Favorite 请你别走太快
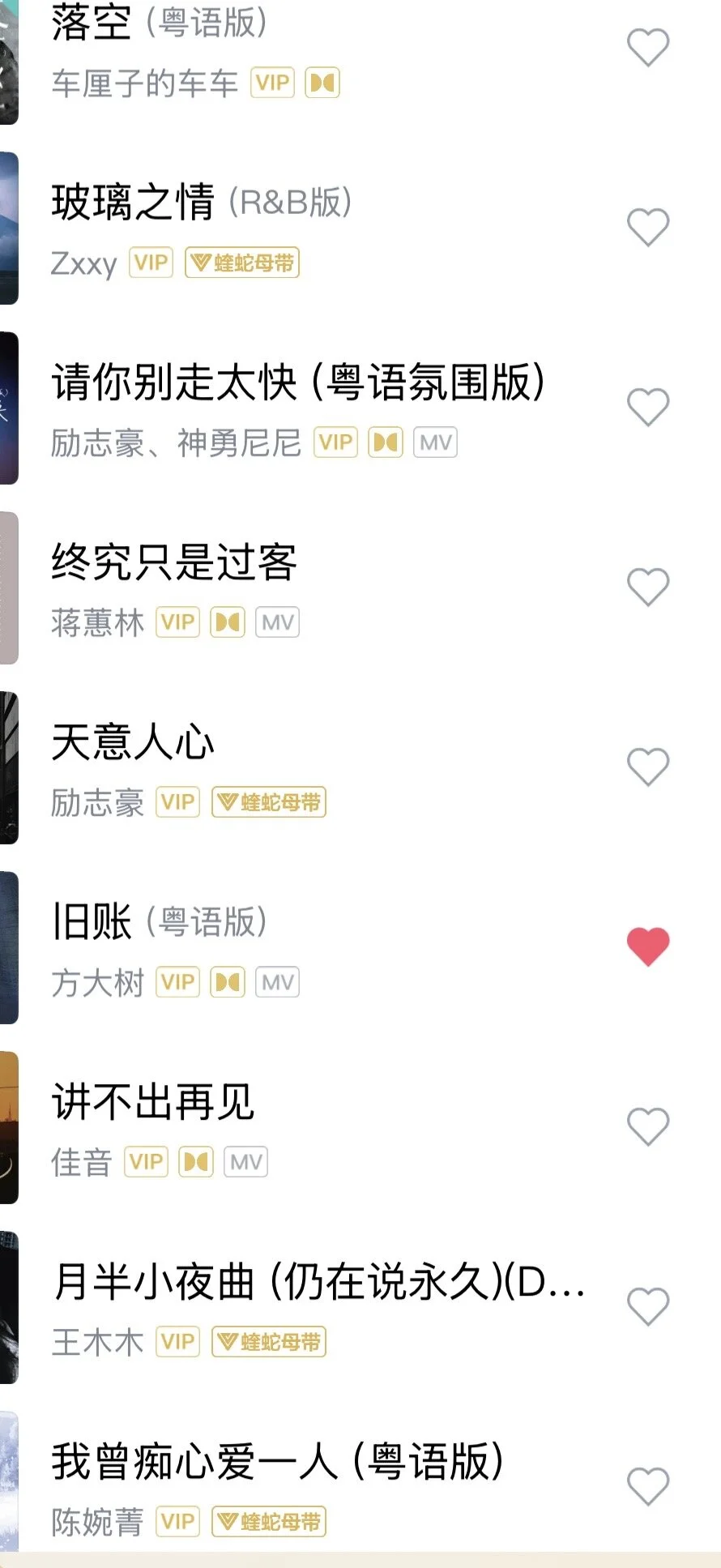The height and width of the screenshot is (1568, 721). point(648,407)
